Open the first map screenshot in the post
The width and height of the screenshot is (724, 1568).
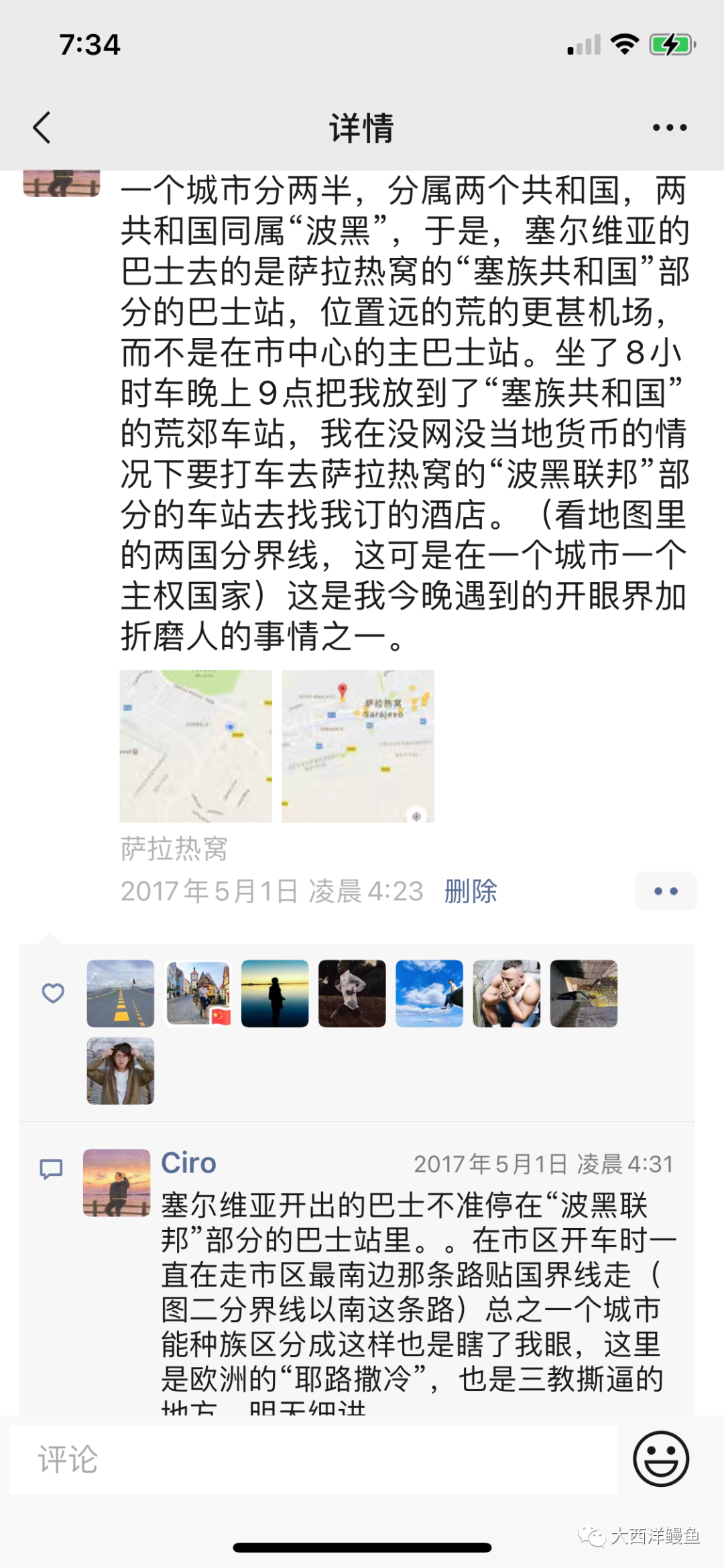click(196, 746)
